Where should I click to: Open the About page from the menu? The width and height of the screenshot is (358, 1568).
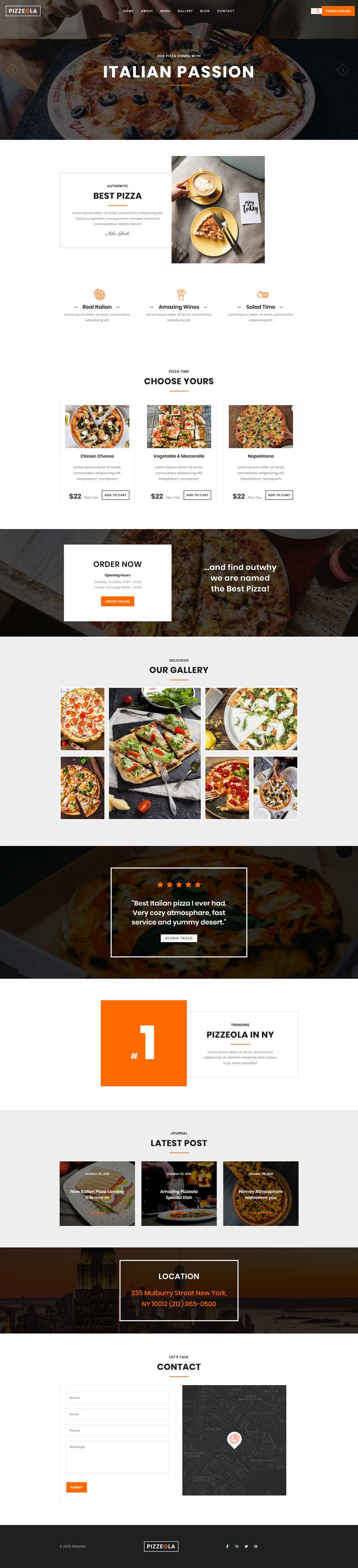click(147, 11)
